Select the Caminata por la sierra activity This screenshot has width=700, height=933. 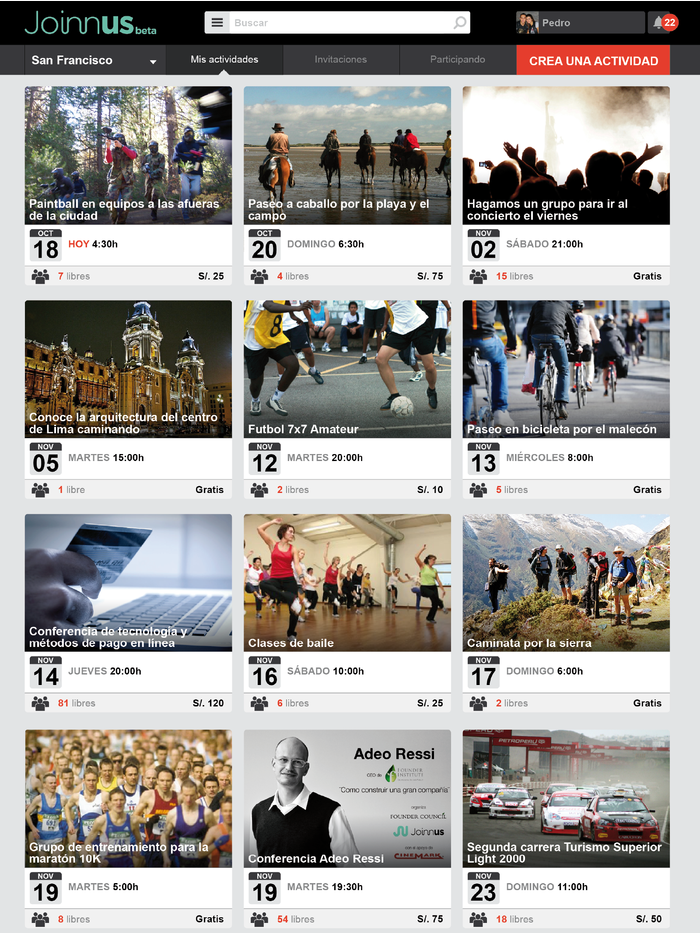click(566, 583)
